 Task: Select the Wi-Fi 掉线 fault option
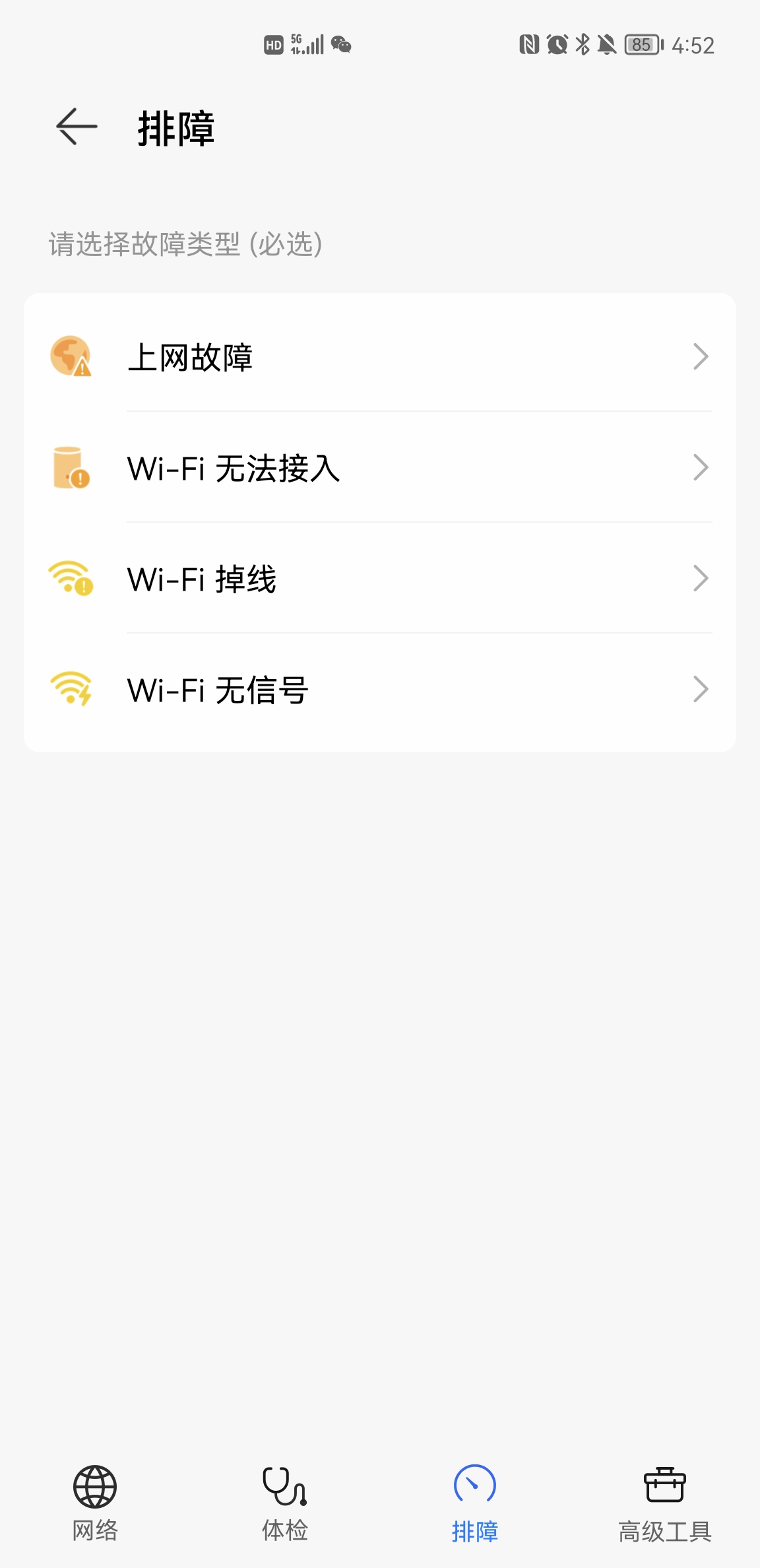(264, 579)
